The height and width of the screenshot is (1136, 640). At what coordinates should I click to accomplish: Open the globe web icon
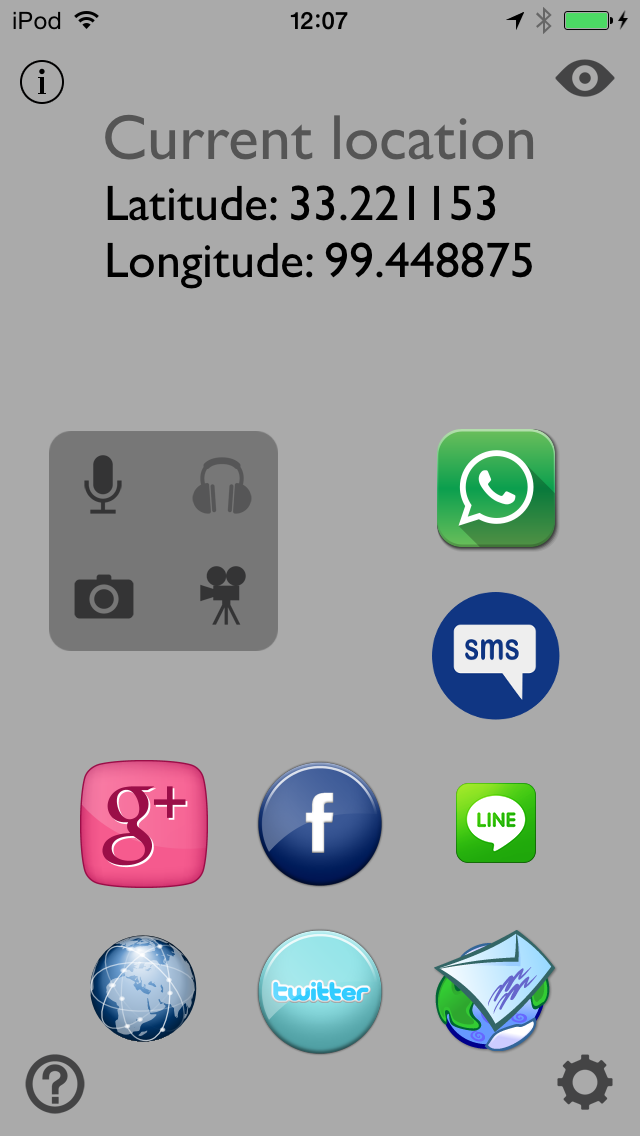[x=143, y=989]
